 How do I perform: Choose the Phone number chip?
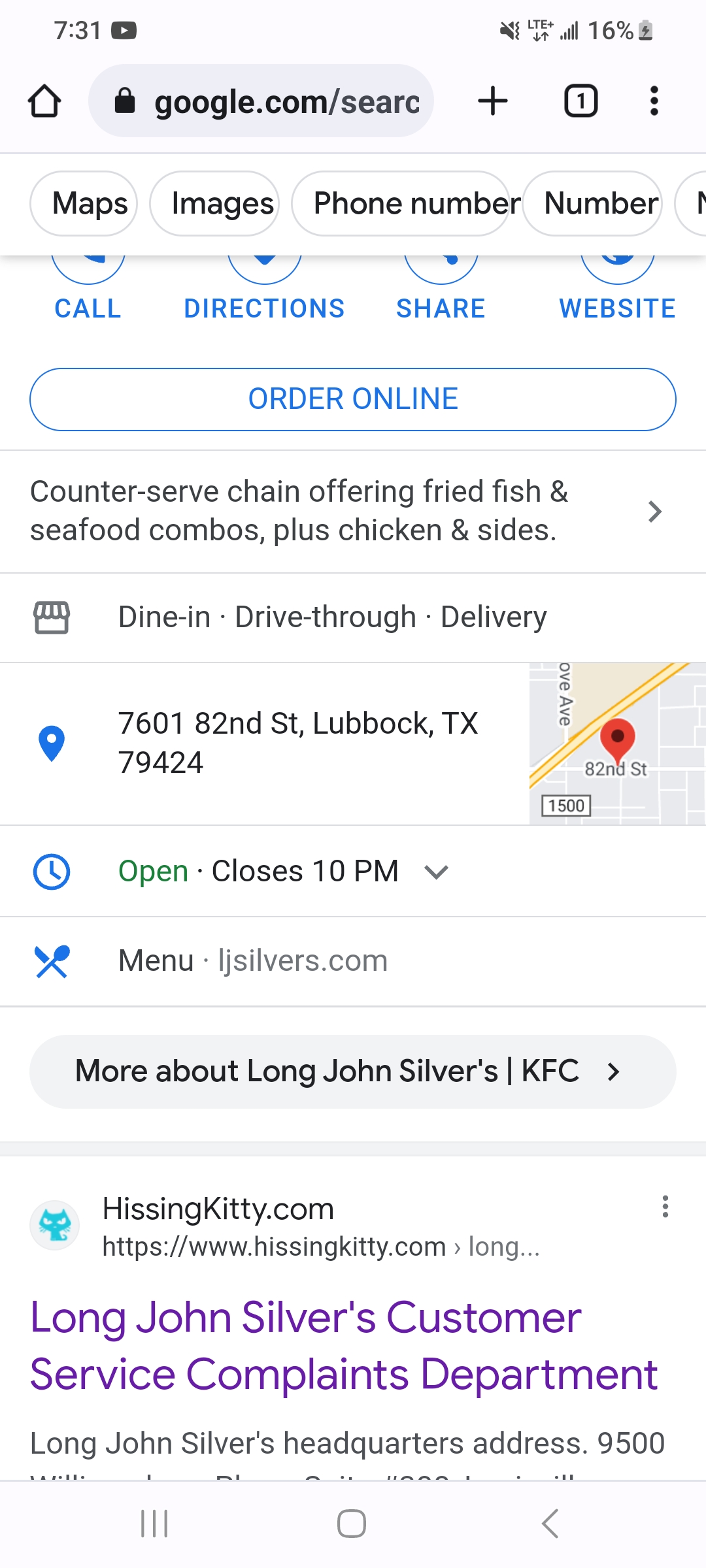click(x=401, y=203)
